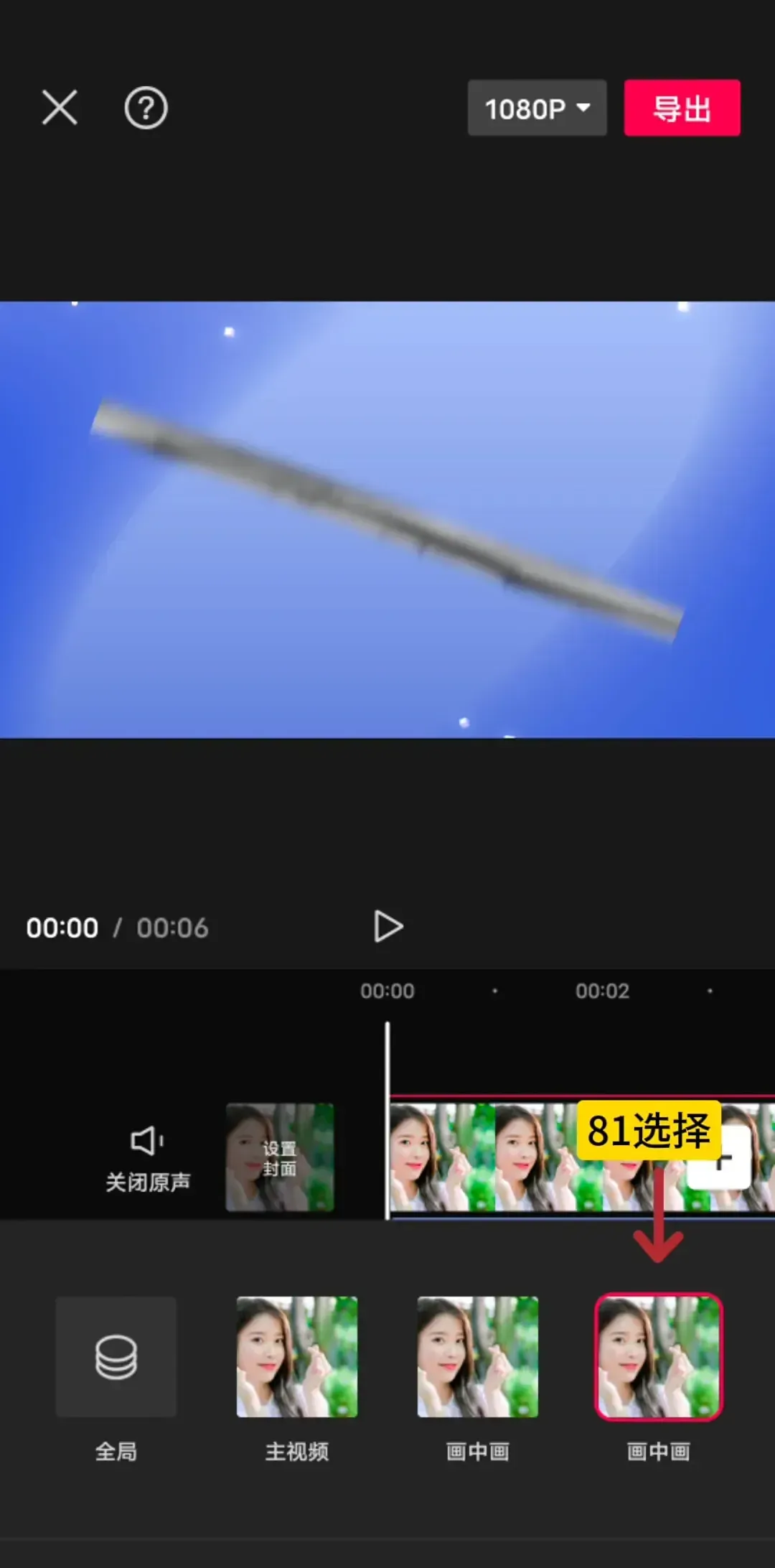Select the 全局 global option
The width and height of the screenshot is (775, 1568).
tap(116, 1357)
